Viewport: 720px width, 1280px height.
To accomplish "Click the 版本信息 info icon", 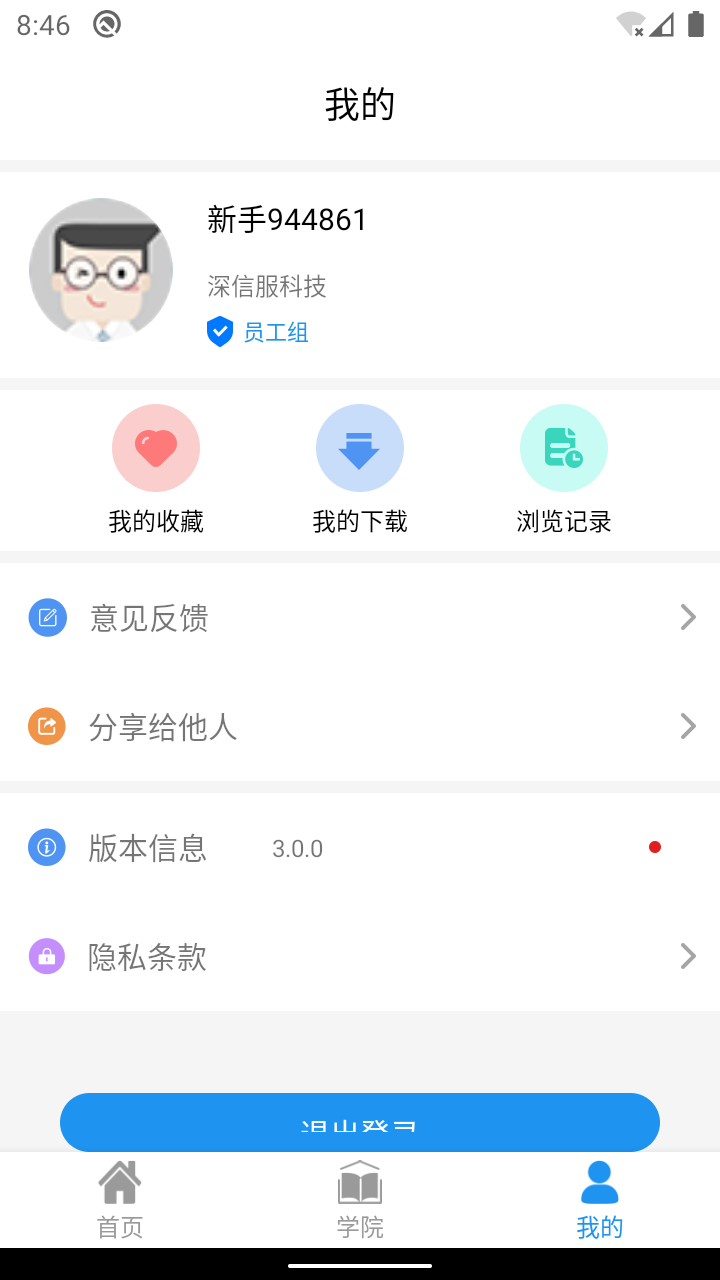I will click(46, 847).
